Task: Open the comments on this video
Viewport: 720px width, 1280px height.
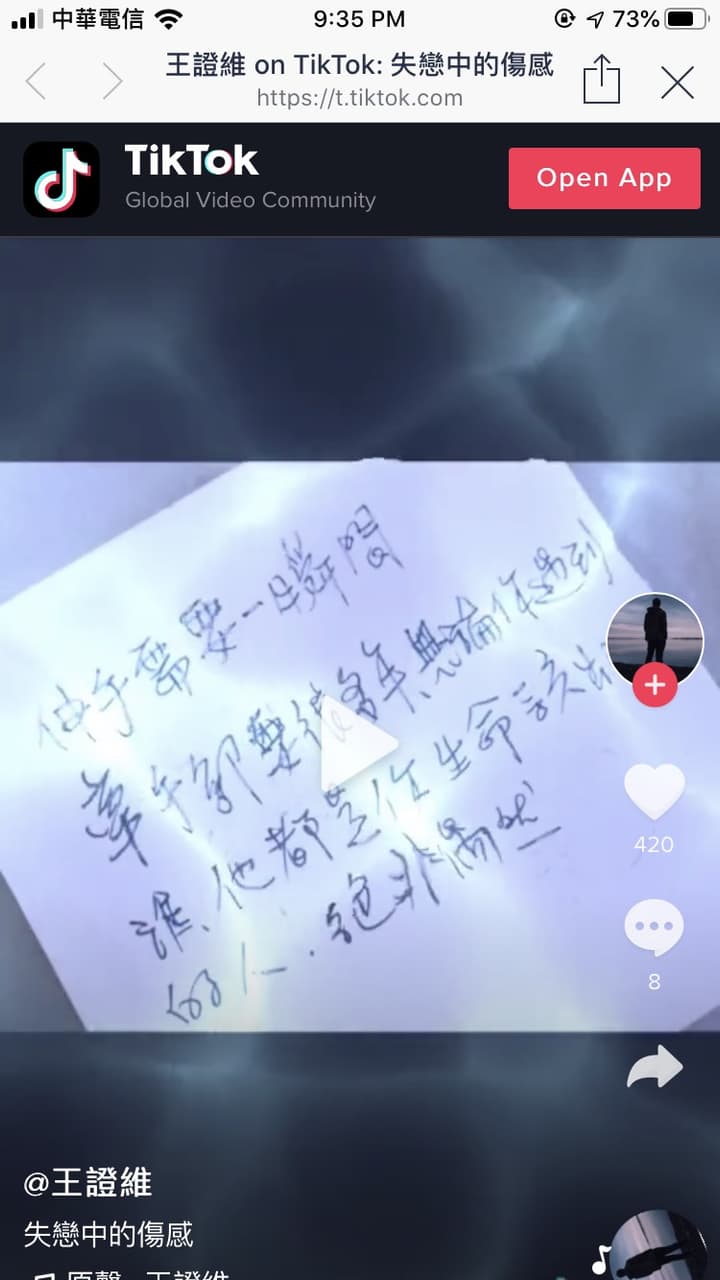Action: pyautogui.click(x=654, y=928)
